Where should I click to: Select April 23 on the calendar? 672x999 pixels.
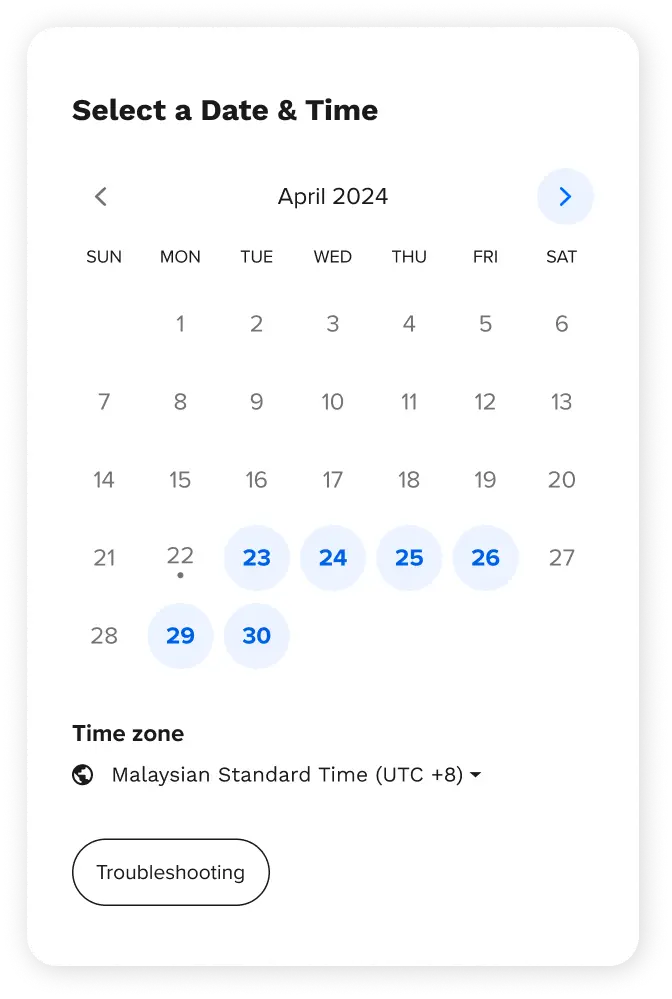[257, 558]
